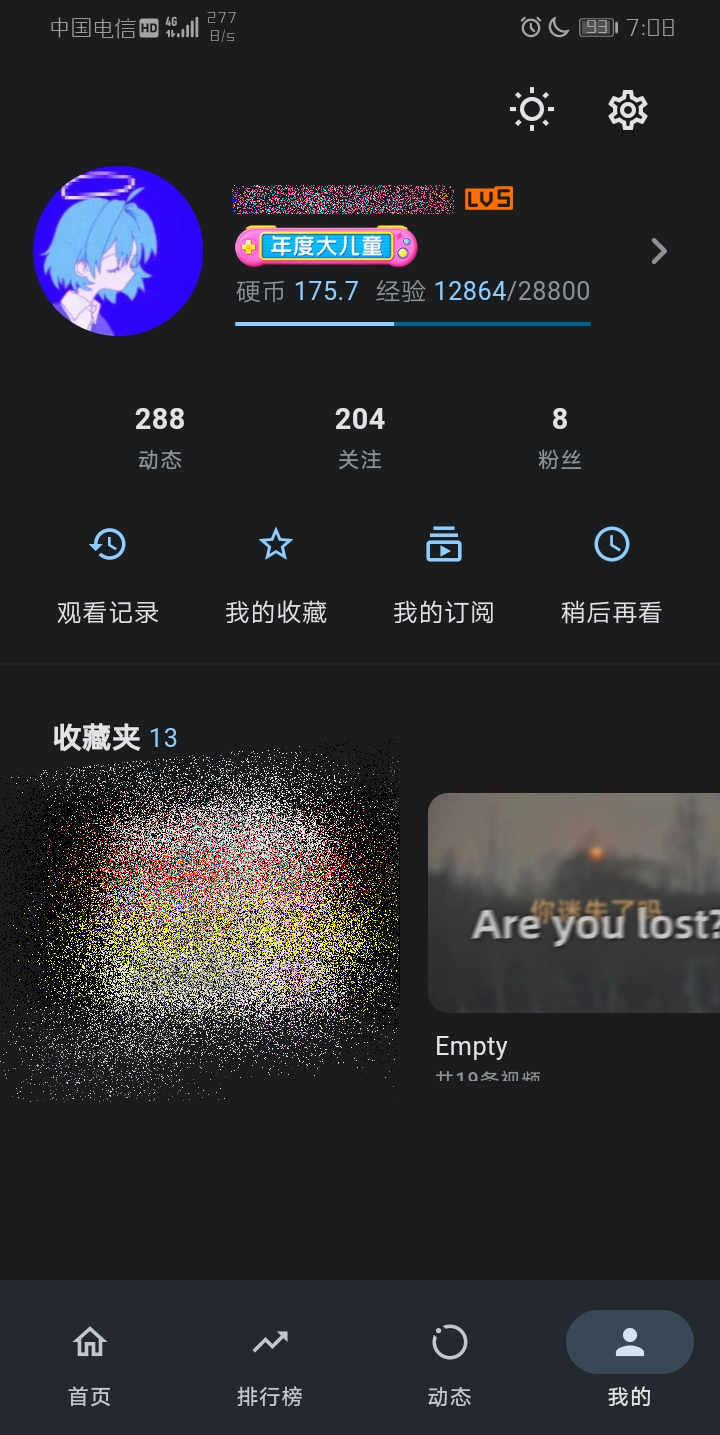720x1435 pixels.
Task: Open 我的订阅 subscriptions
Action: tap(444, 575)
